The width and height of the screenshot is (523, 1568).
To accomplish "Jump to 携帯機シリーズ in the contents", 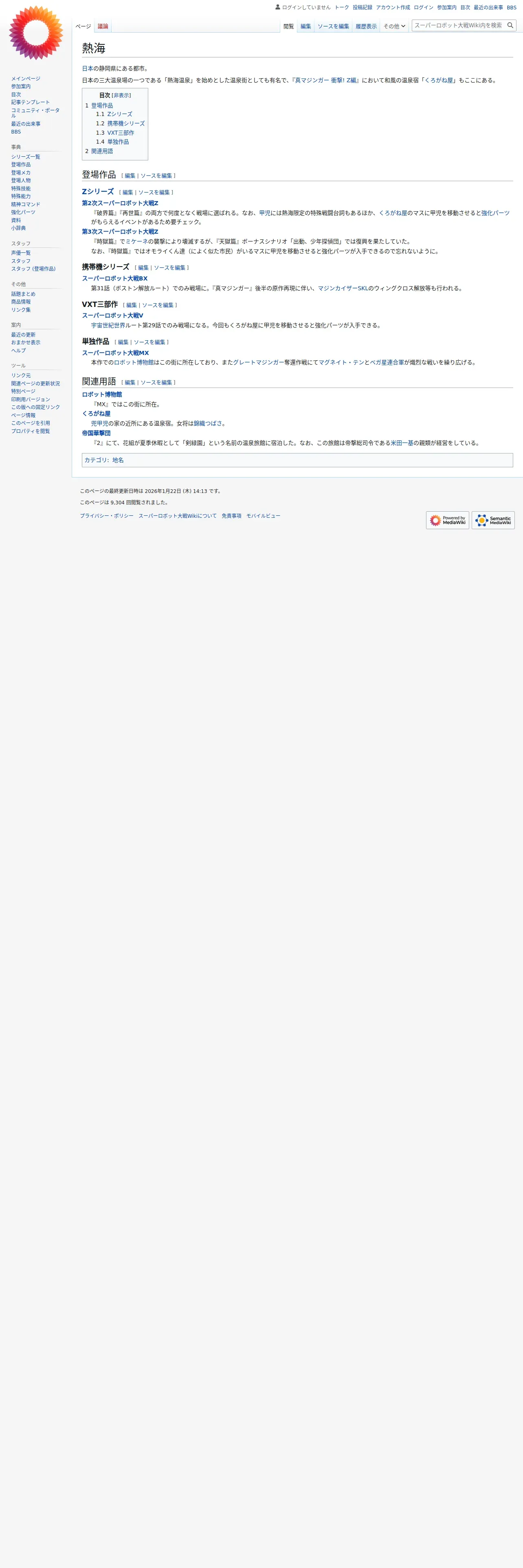I will click(x=126, y=124).
